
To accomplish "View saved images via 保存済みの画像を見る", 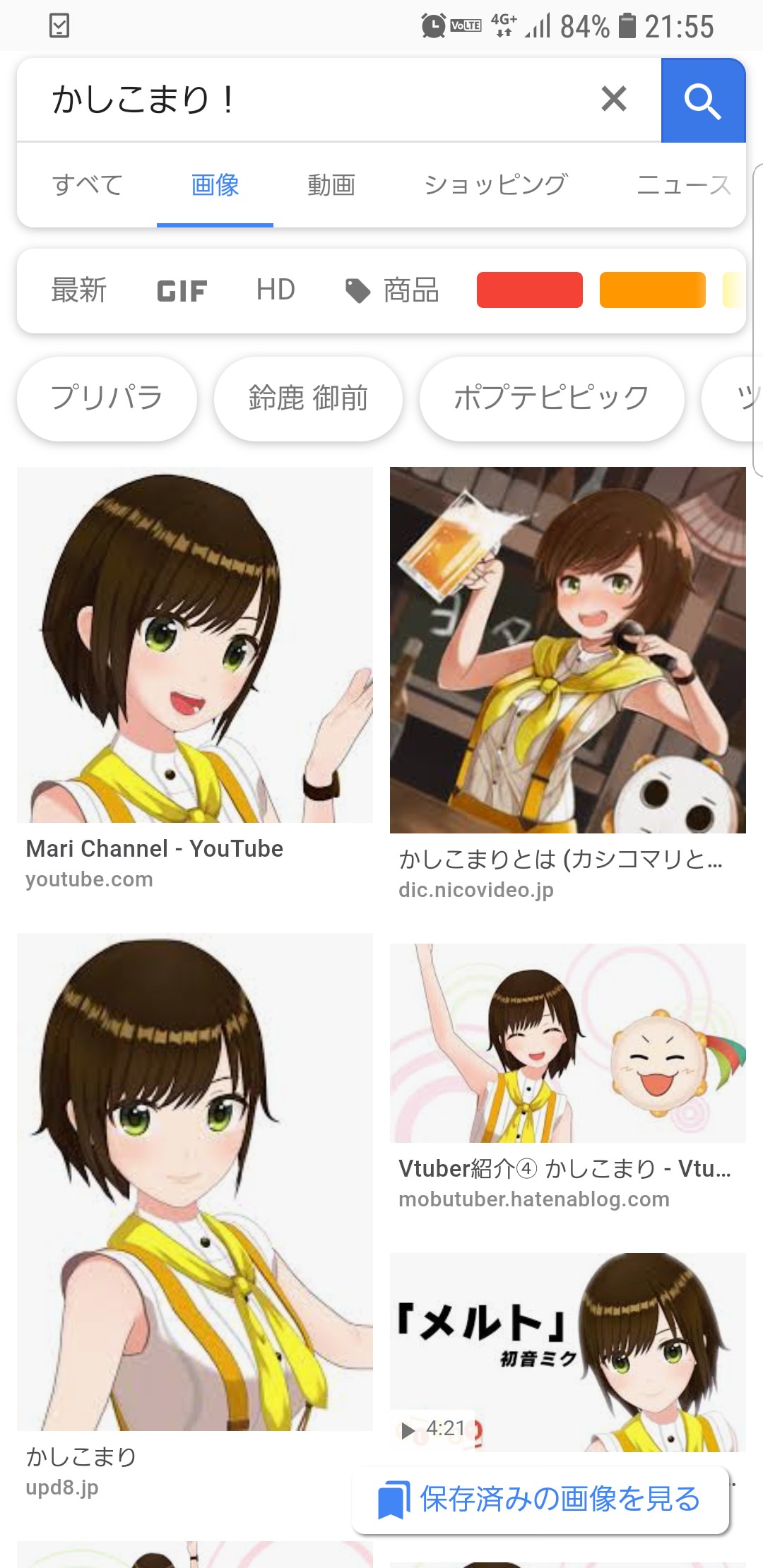I will [x=540, y=1499].
